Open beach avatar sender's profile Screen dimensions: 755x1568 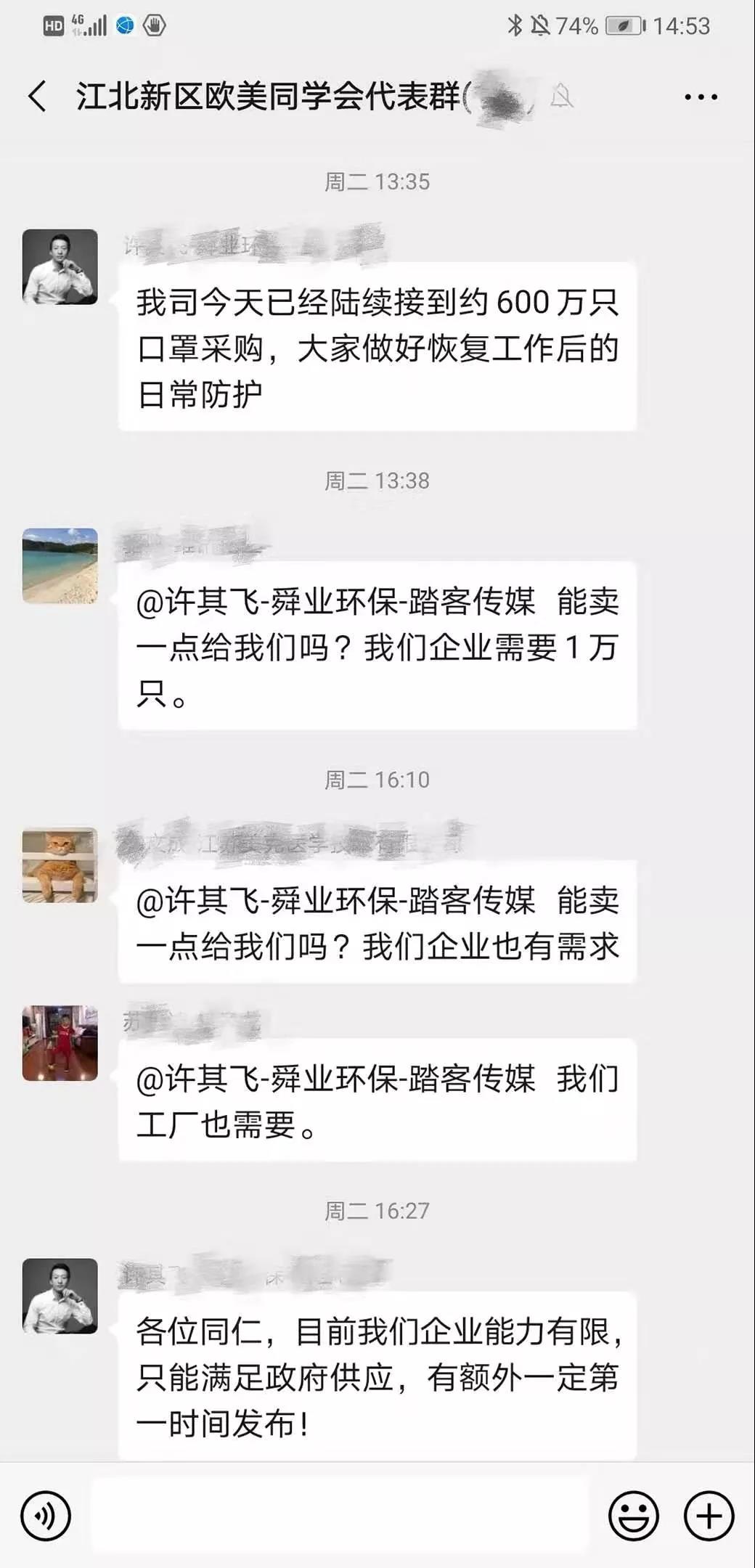click(x=60, y=565)
